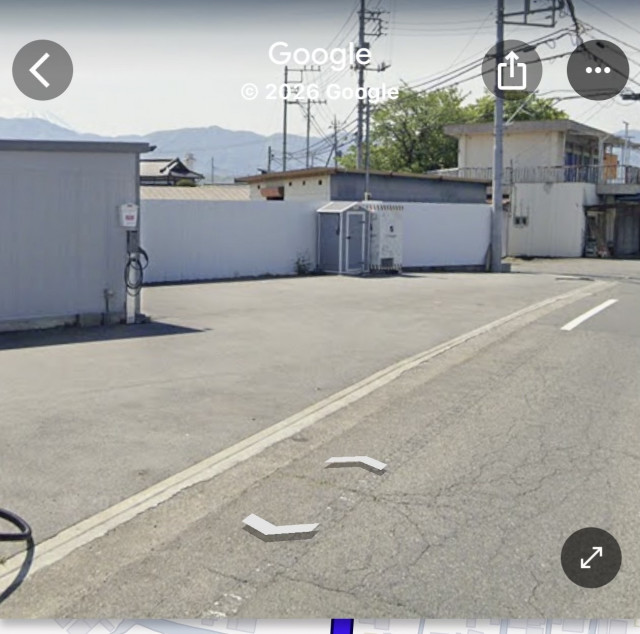
Task: Move forward along the upper road arrow
Action: coord(355,463)
